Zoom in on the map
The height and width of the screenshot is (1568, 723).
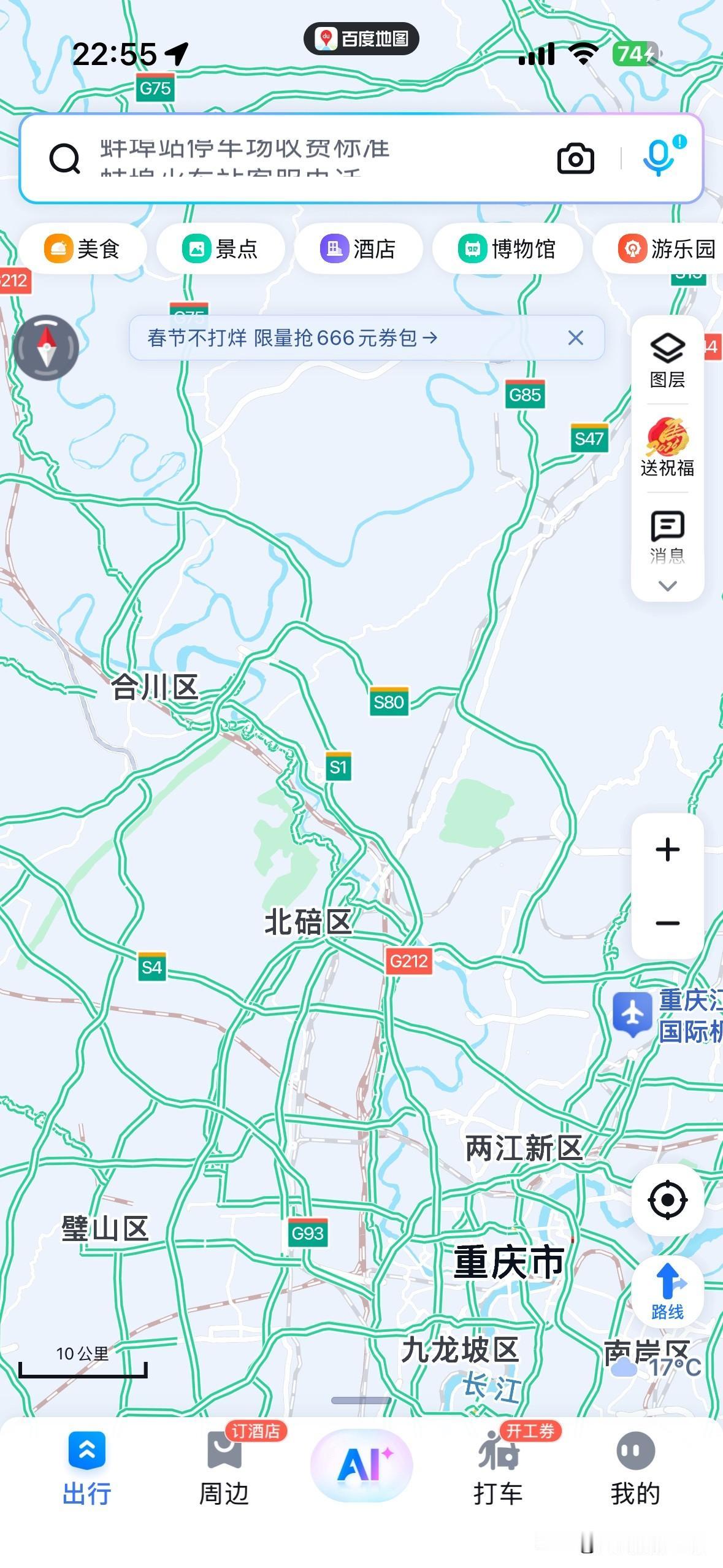tap(667, 850)
